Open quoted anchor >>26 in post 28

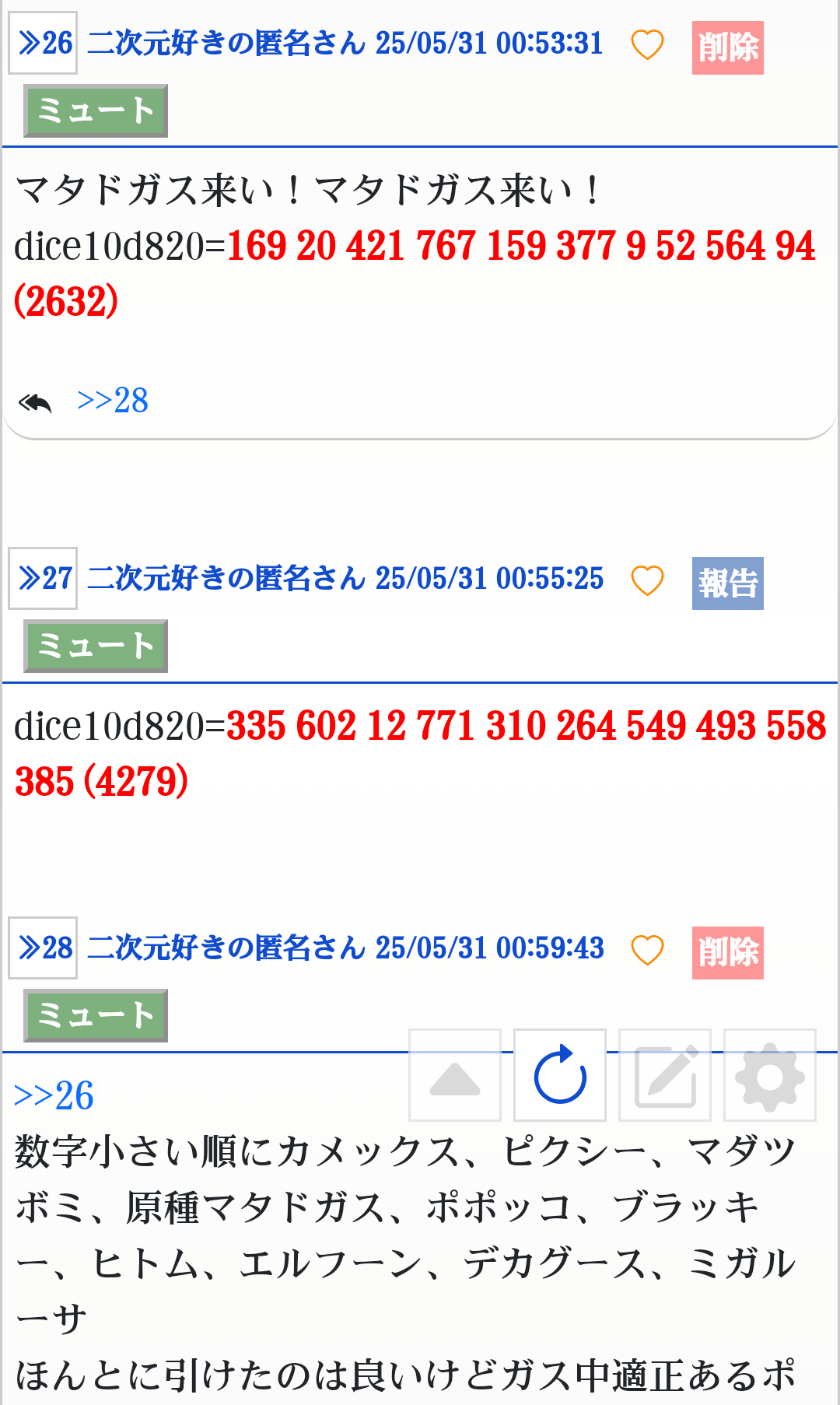pos(54,1096)
